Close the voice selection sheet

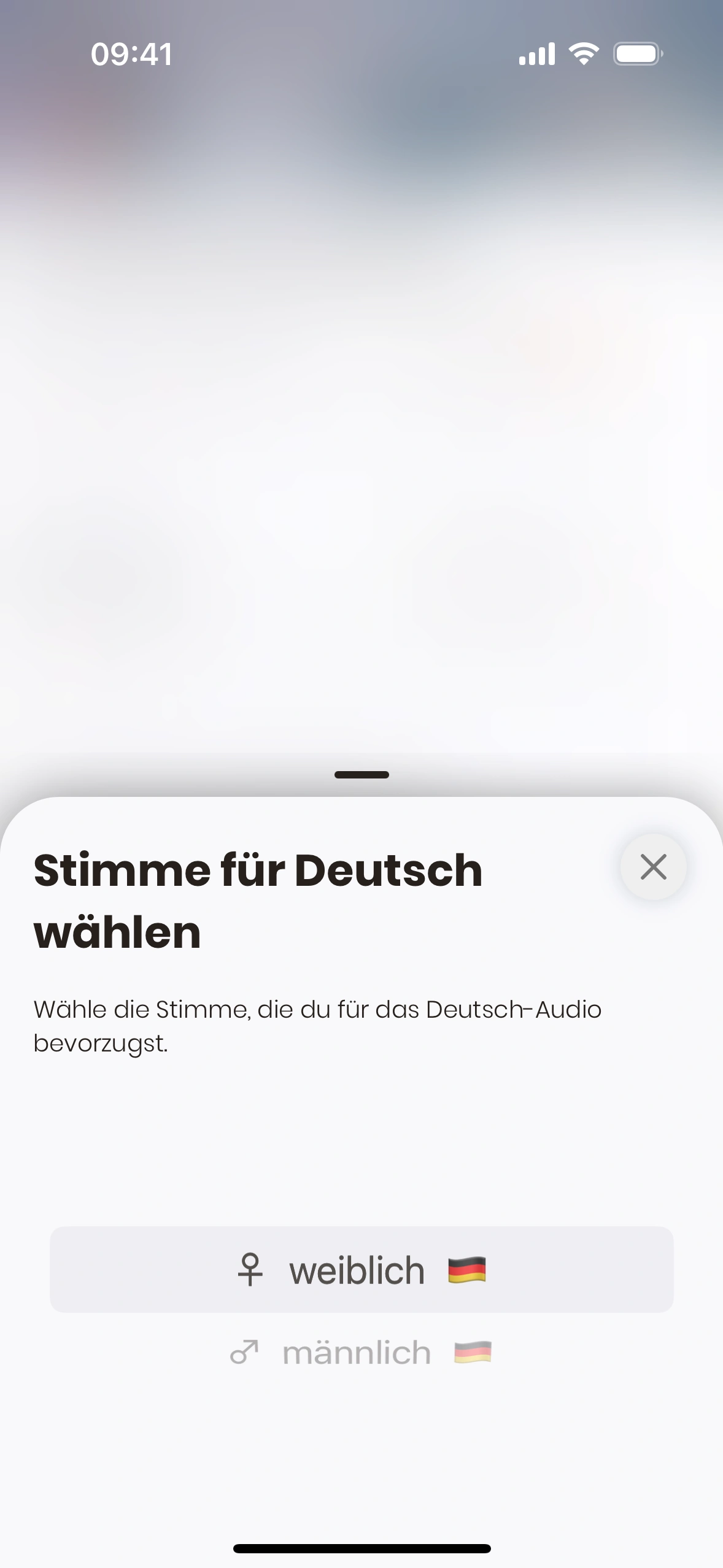click(653, 867)
